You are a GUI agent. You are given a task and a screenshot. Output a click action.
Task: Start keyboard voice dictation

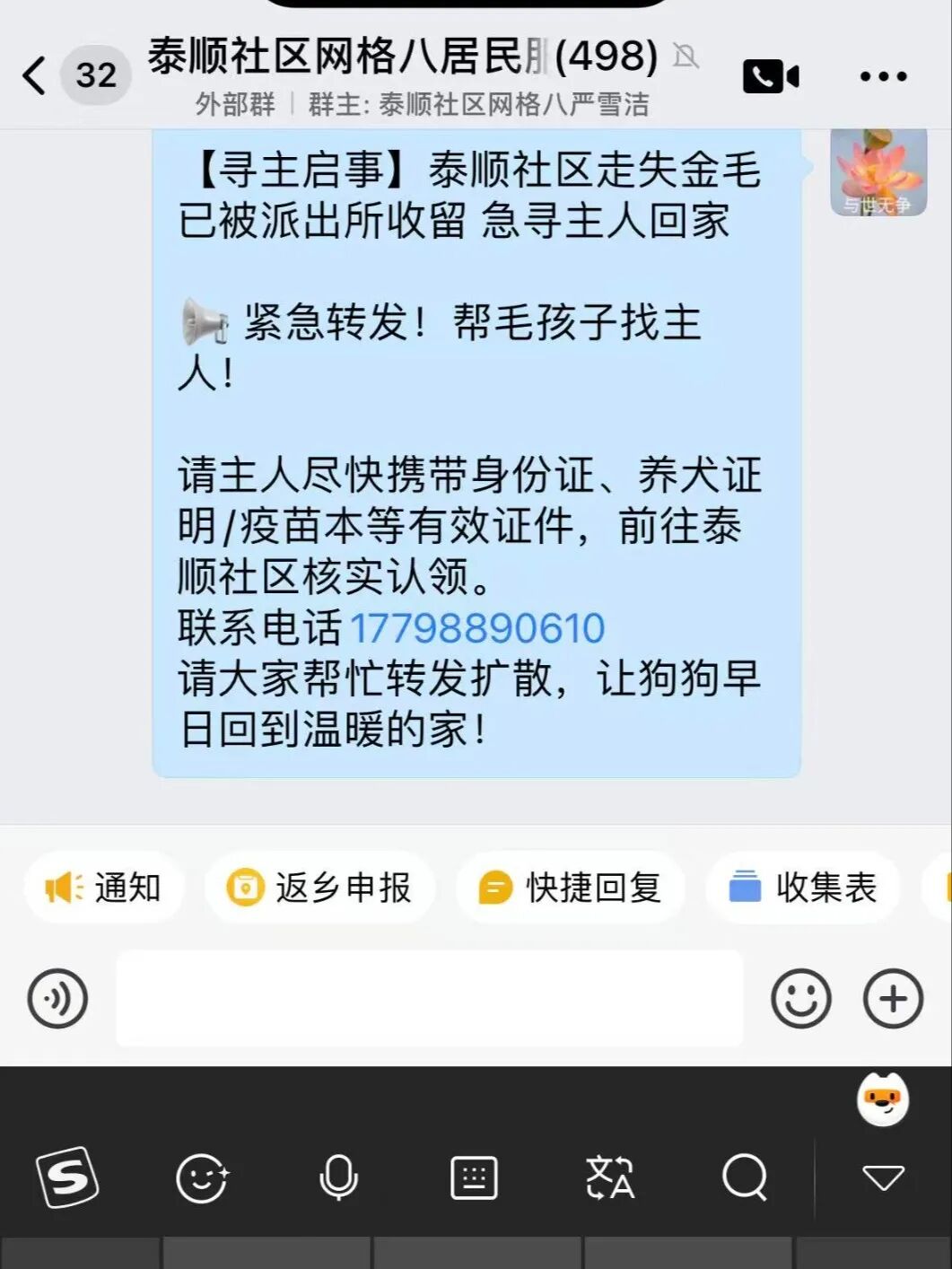tap(338, 1177)
